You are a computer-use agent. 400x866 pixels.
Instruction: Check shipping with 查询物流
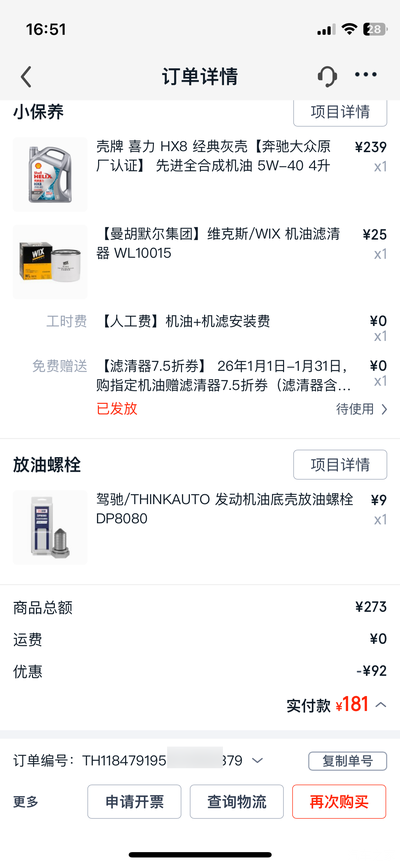point(236,801)
